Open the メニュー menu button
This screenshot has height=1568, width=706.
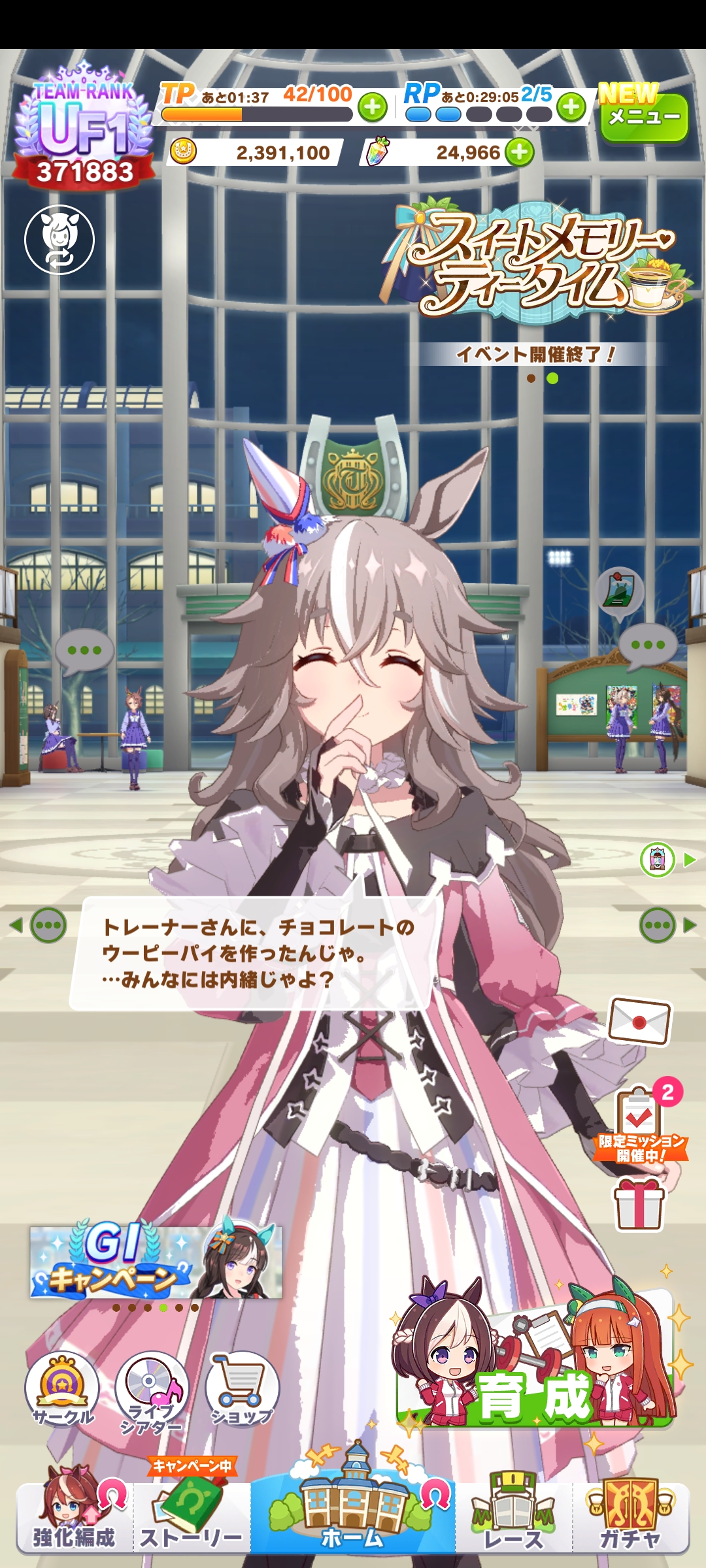[643, 118]
